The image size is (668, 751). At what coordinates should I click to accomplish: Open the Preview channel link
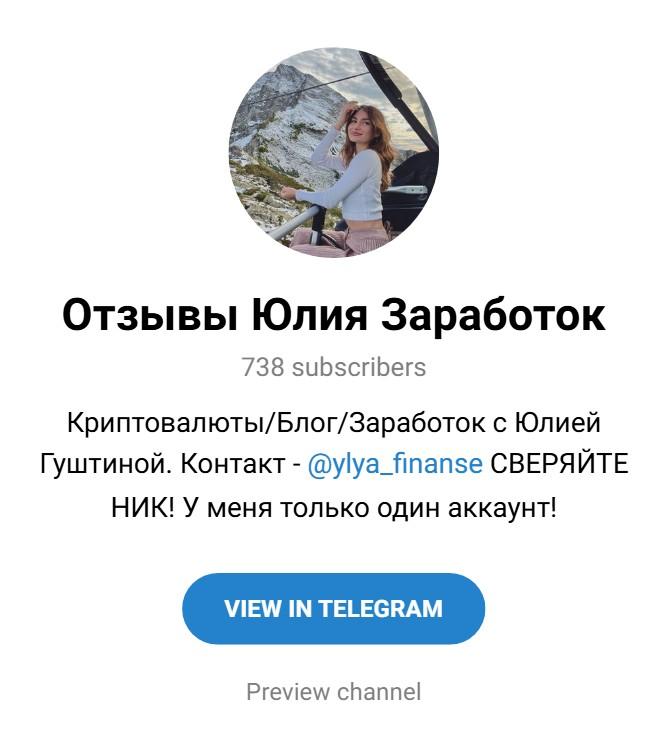tap(333, 691)
